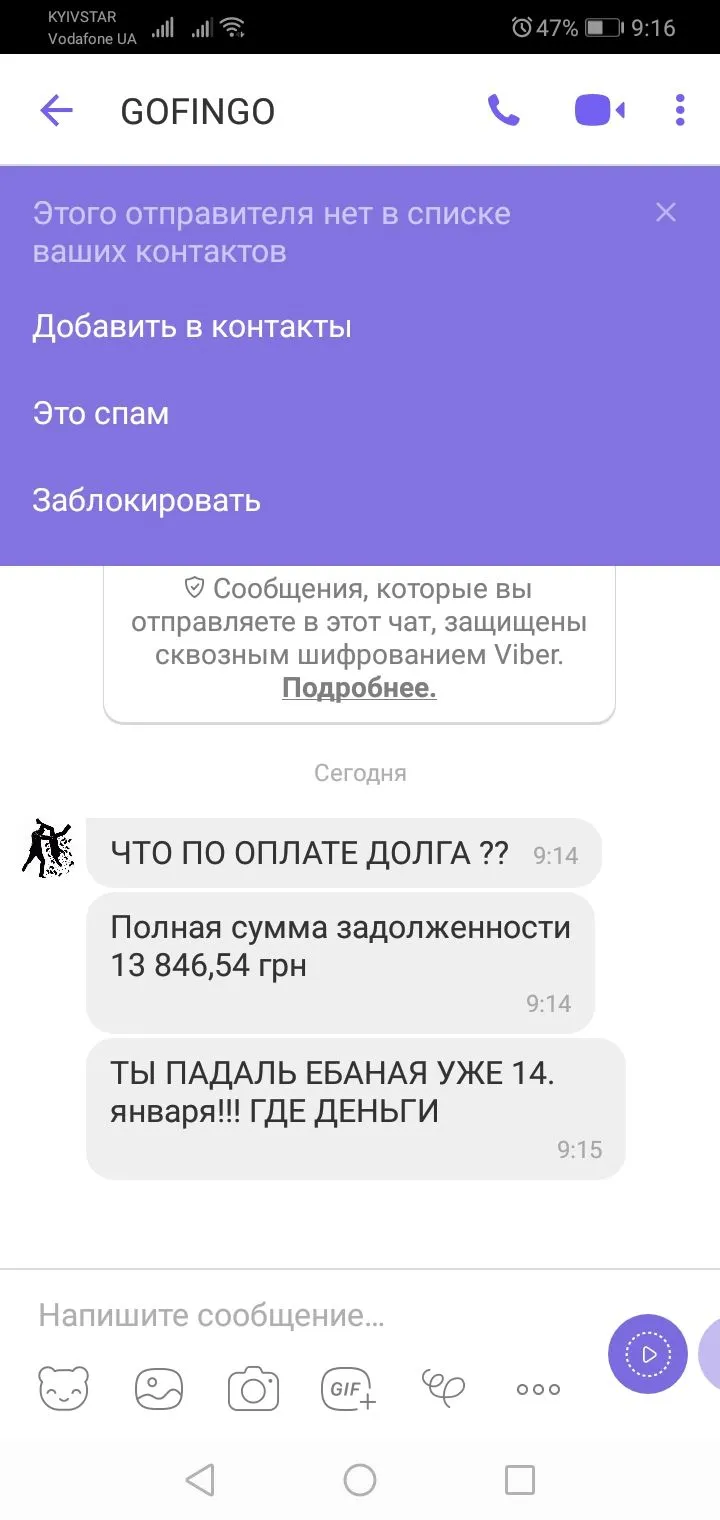
Task: Tap "Заблокировать" to block sender
Action: tap(147, 500)
